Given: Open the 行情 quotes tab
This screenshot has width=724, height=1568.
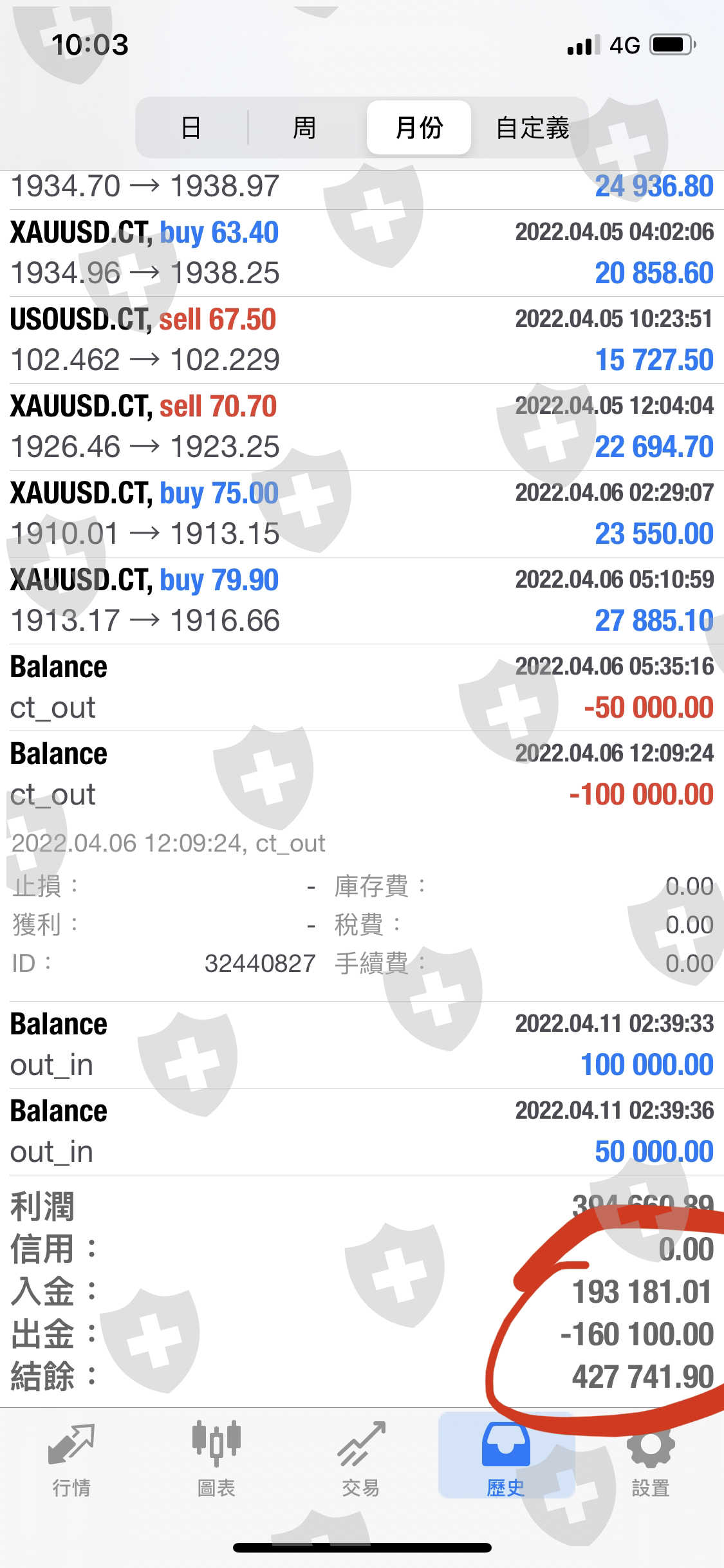Looking at the screenshot, I should pos(71,1459).
